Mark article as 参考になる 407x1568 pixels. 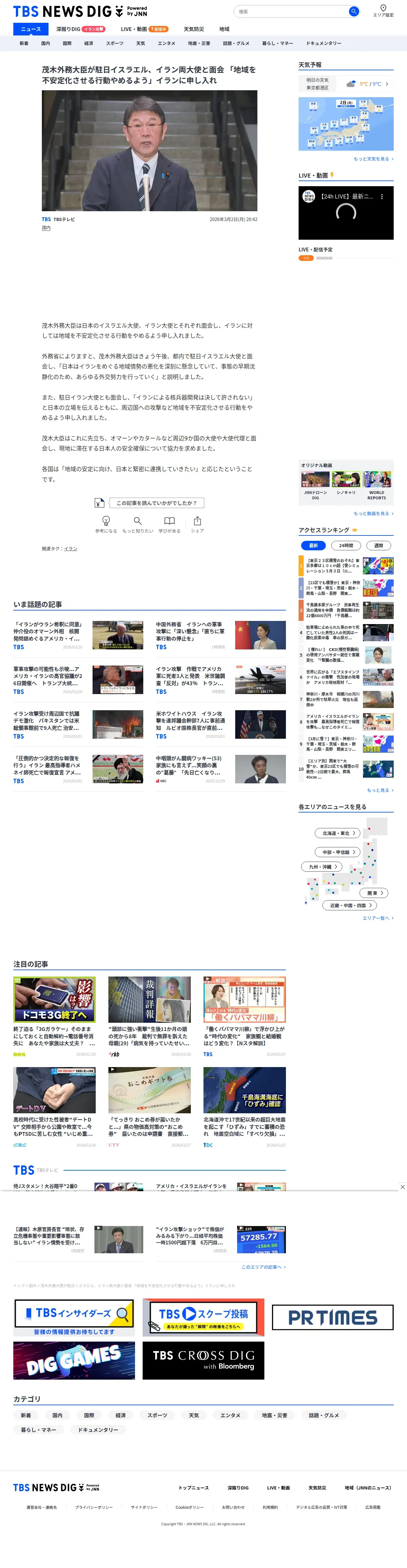pyautogui.click(x=106, y=525)
